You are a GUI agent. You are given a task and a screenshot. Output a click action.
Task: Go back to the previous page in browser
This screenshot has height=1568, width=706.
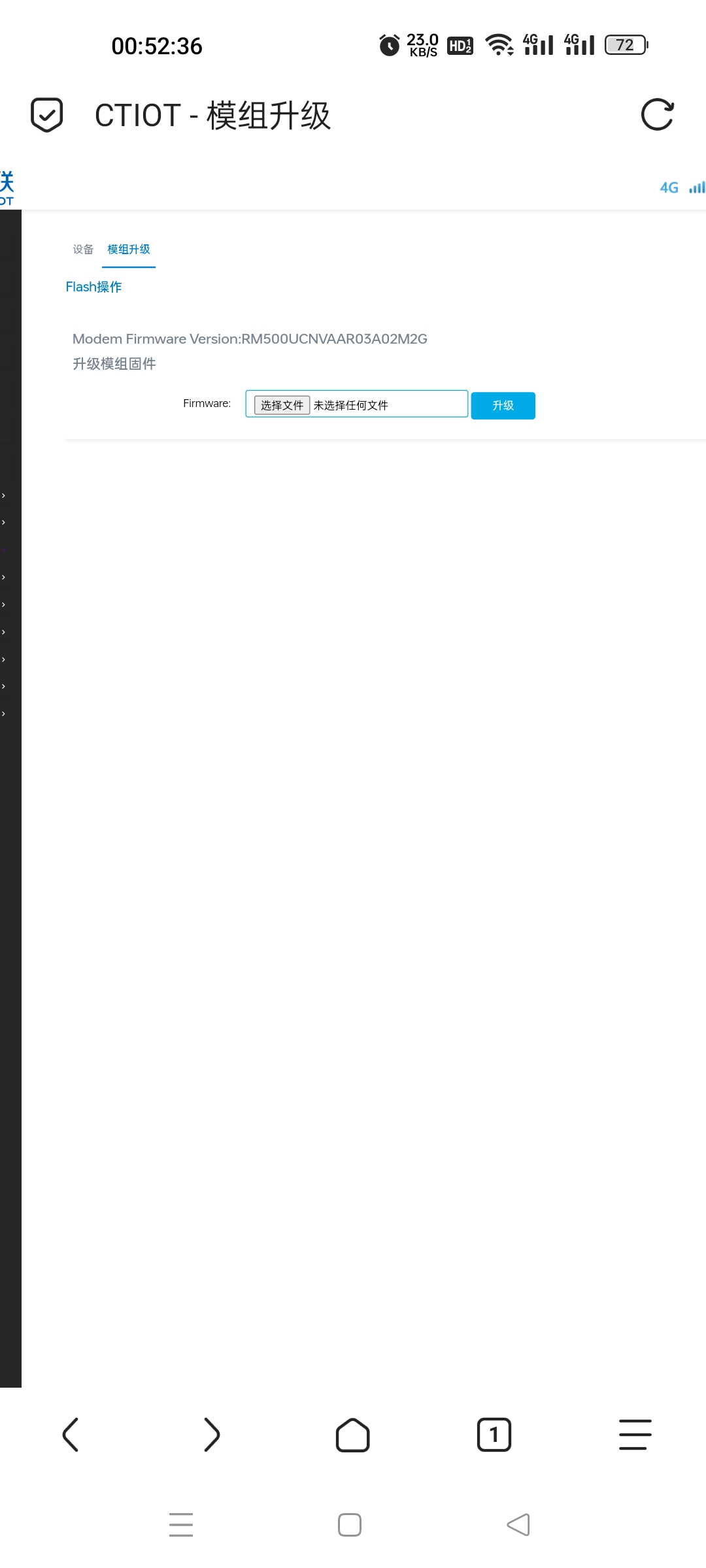pos(71,1435)
